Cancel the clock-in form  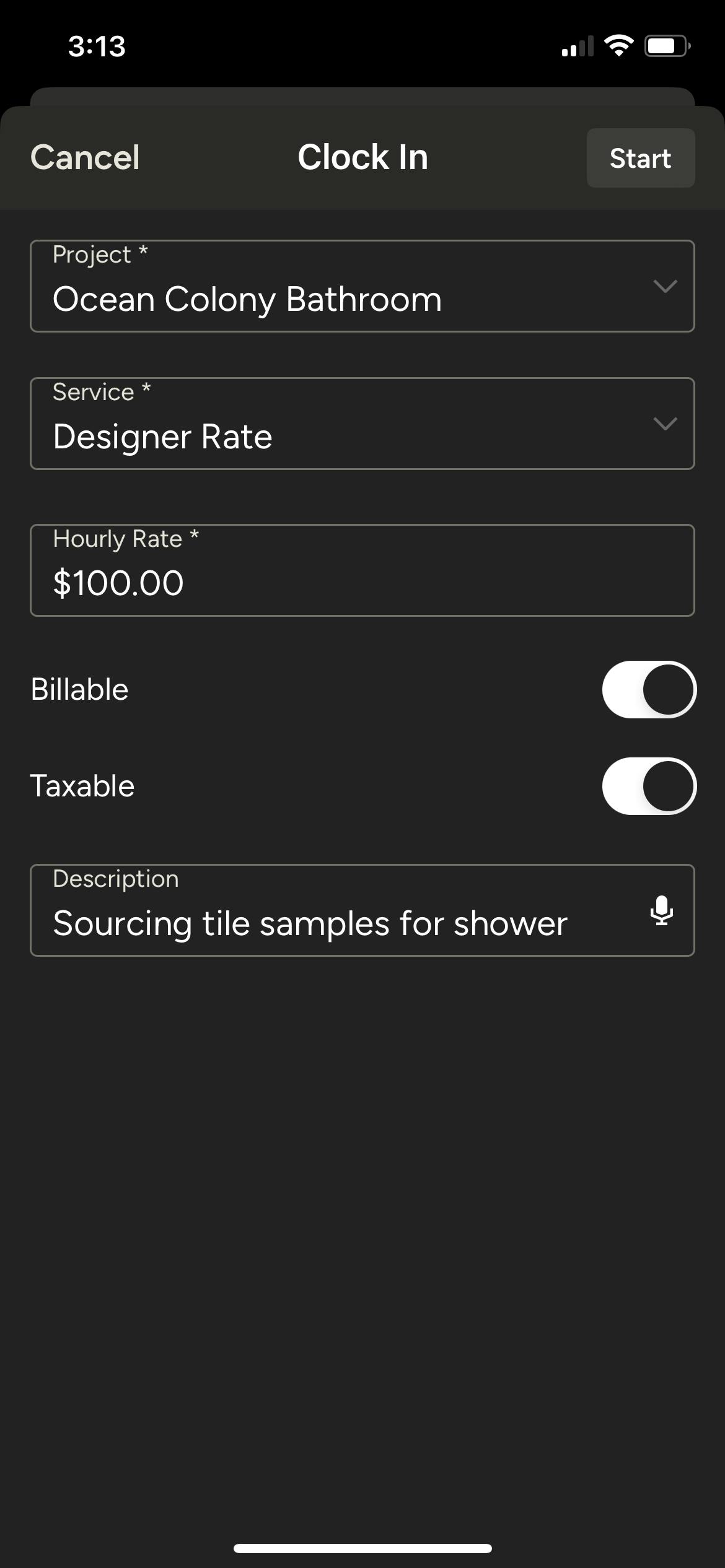click(85, 157)
